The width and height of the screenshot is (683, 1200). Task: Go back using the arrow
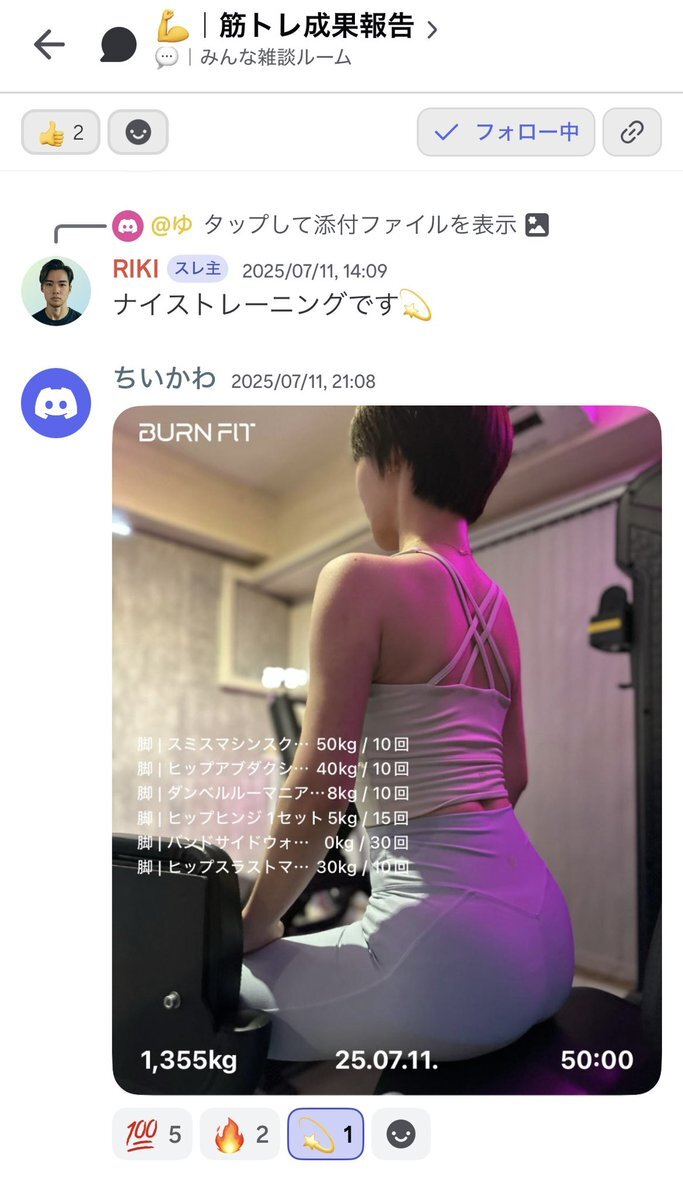(49, 44)
